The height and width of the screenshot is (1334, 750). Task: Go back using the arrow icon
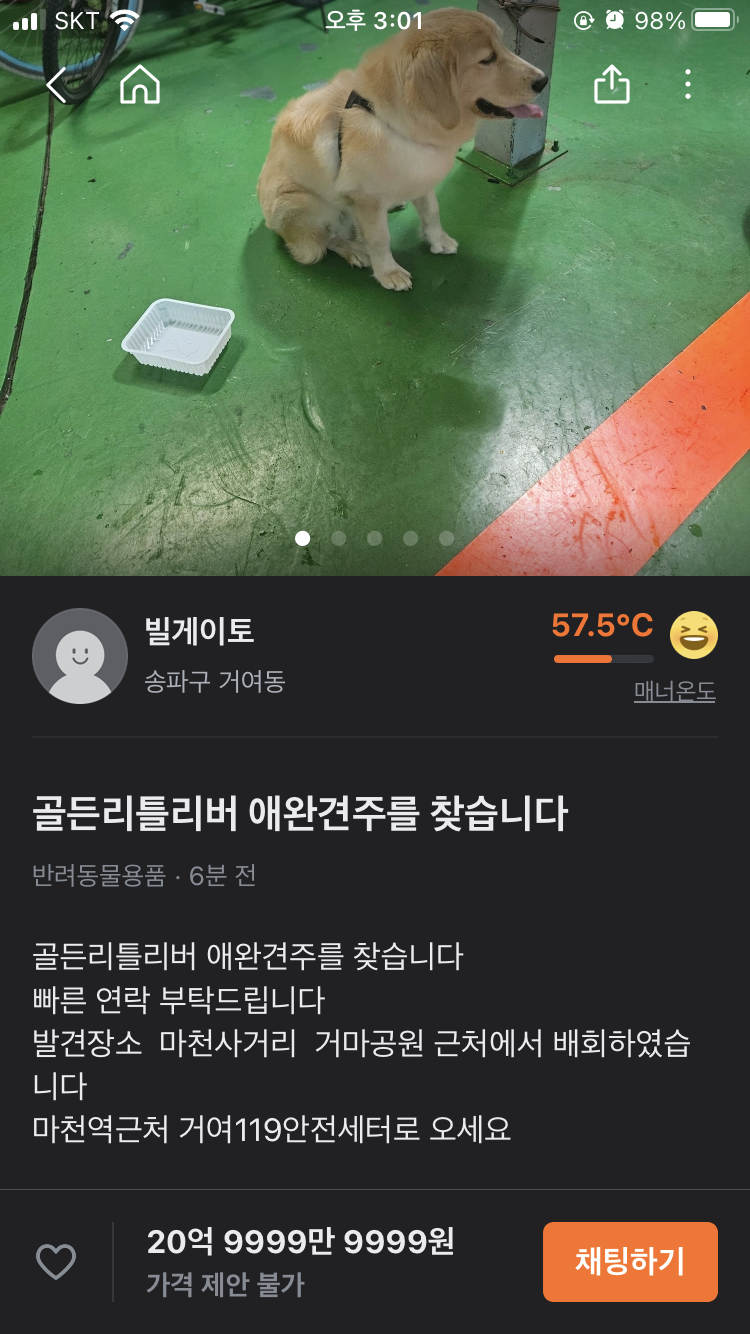pyautogui.click(x=57, y=86)
